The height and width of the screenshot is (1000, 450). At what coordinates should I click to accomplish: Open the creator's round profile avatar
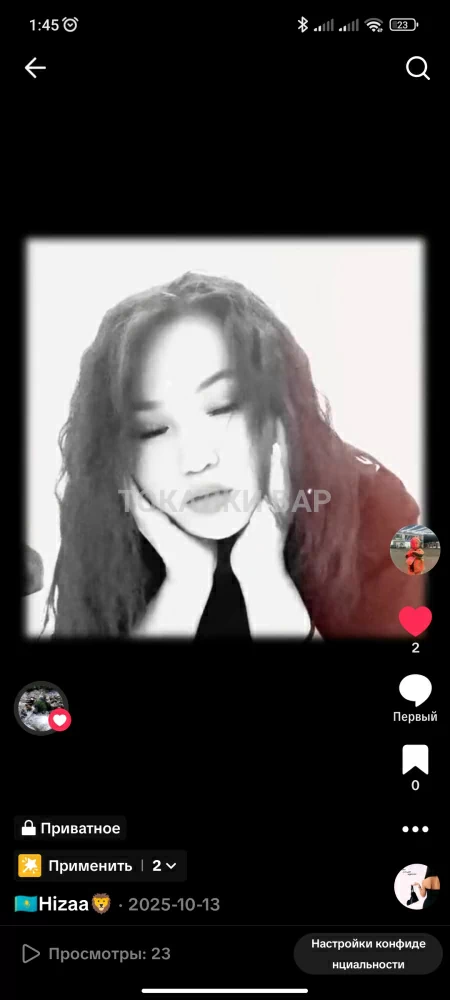[x=415, y=550]
